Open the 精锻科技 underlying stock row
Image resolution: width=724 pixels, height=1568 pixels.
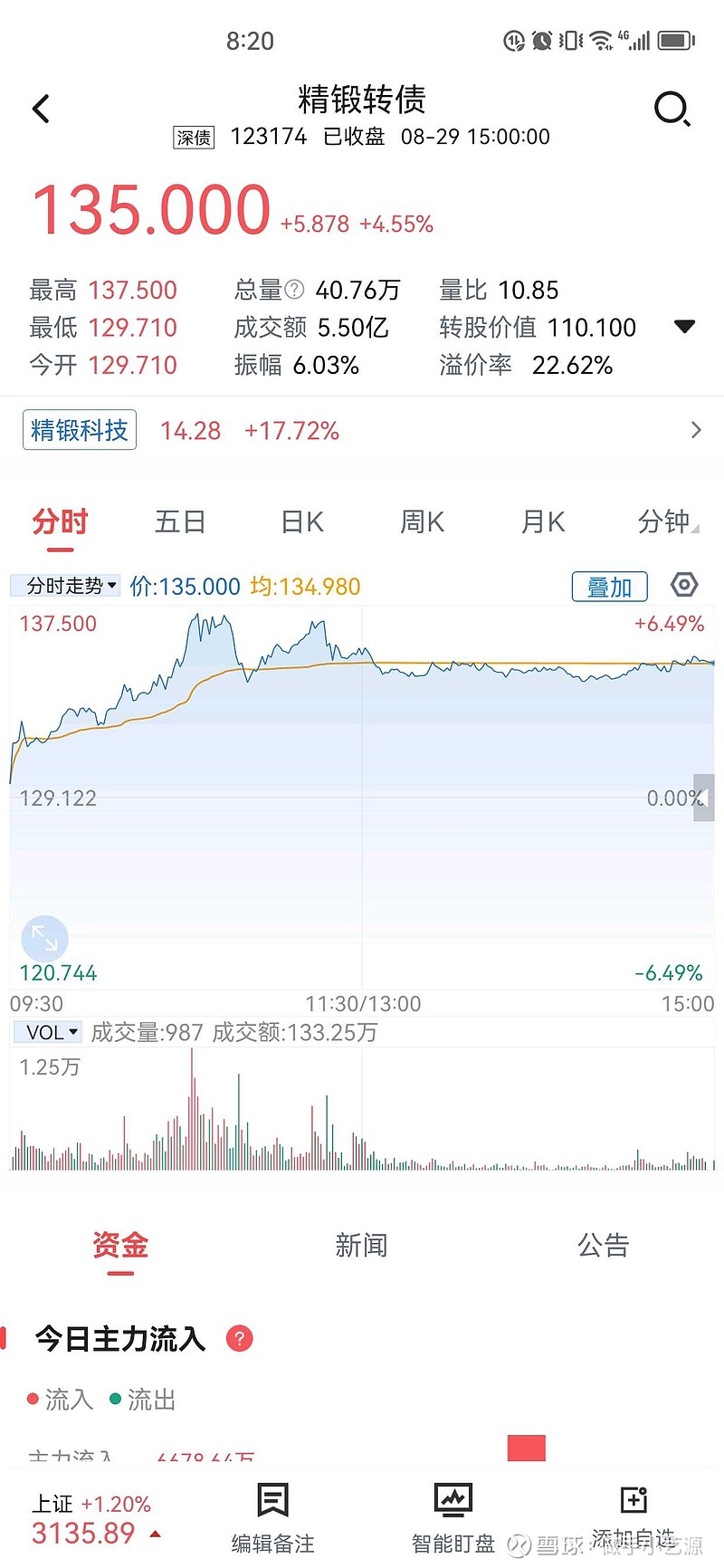tap(362, 430)
